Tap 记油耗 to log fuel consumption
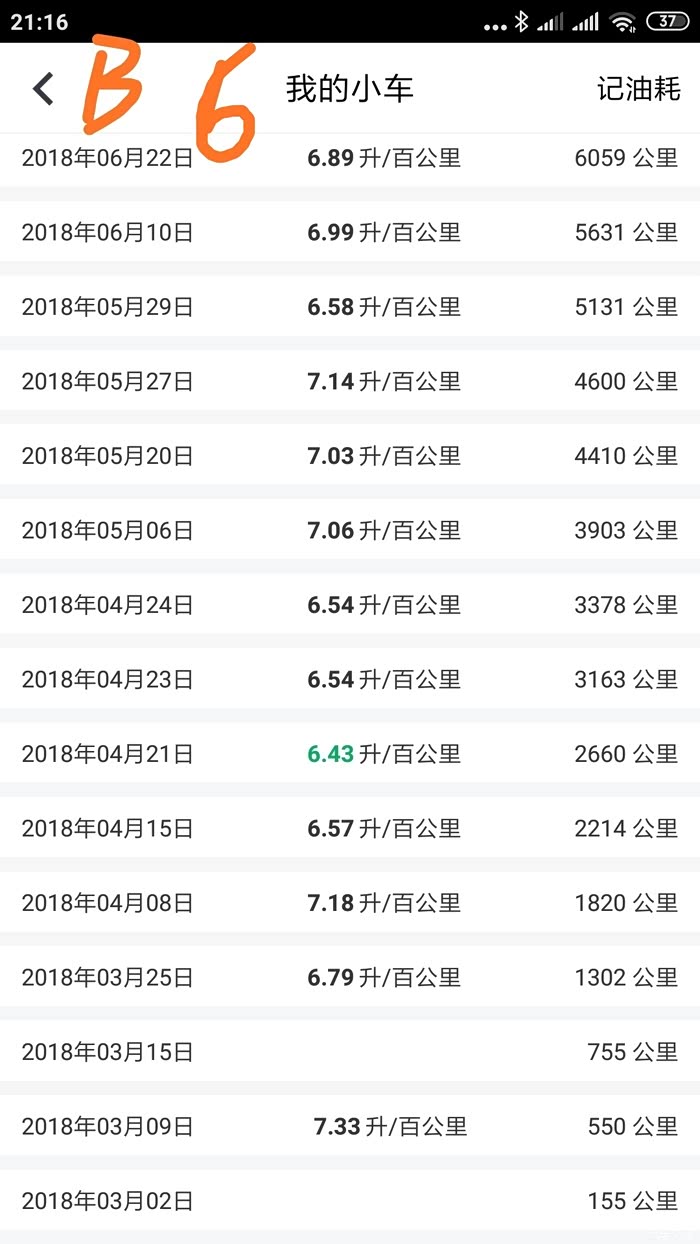 point(638,89)
